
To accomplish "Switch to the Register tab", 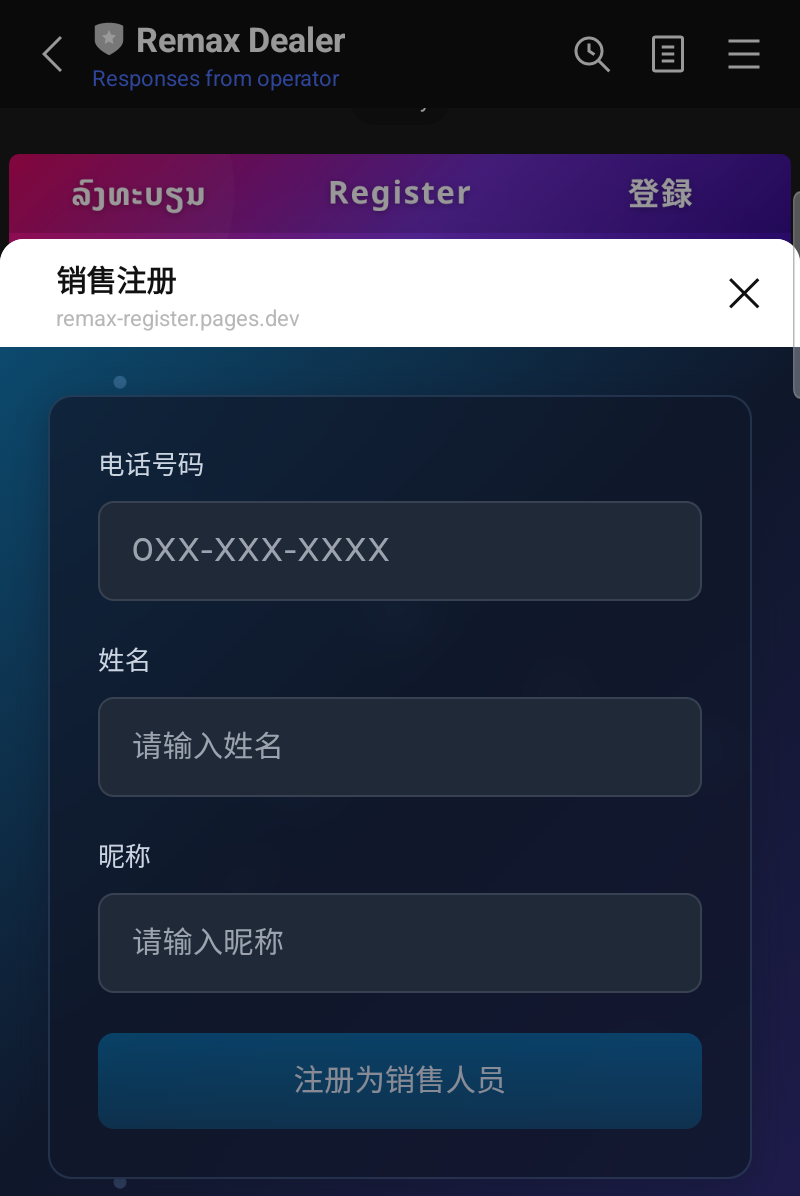I will (400, 193).
